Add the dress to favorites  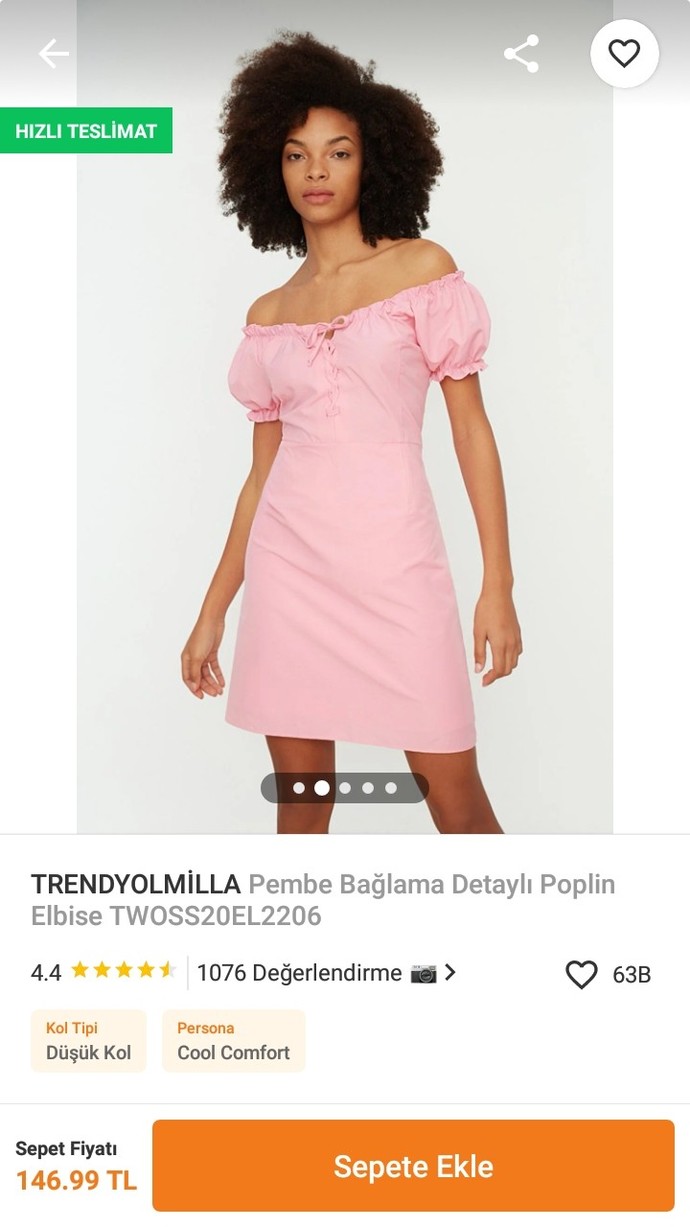(624, 53)
